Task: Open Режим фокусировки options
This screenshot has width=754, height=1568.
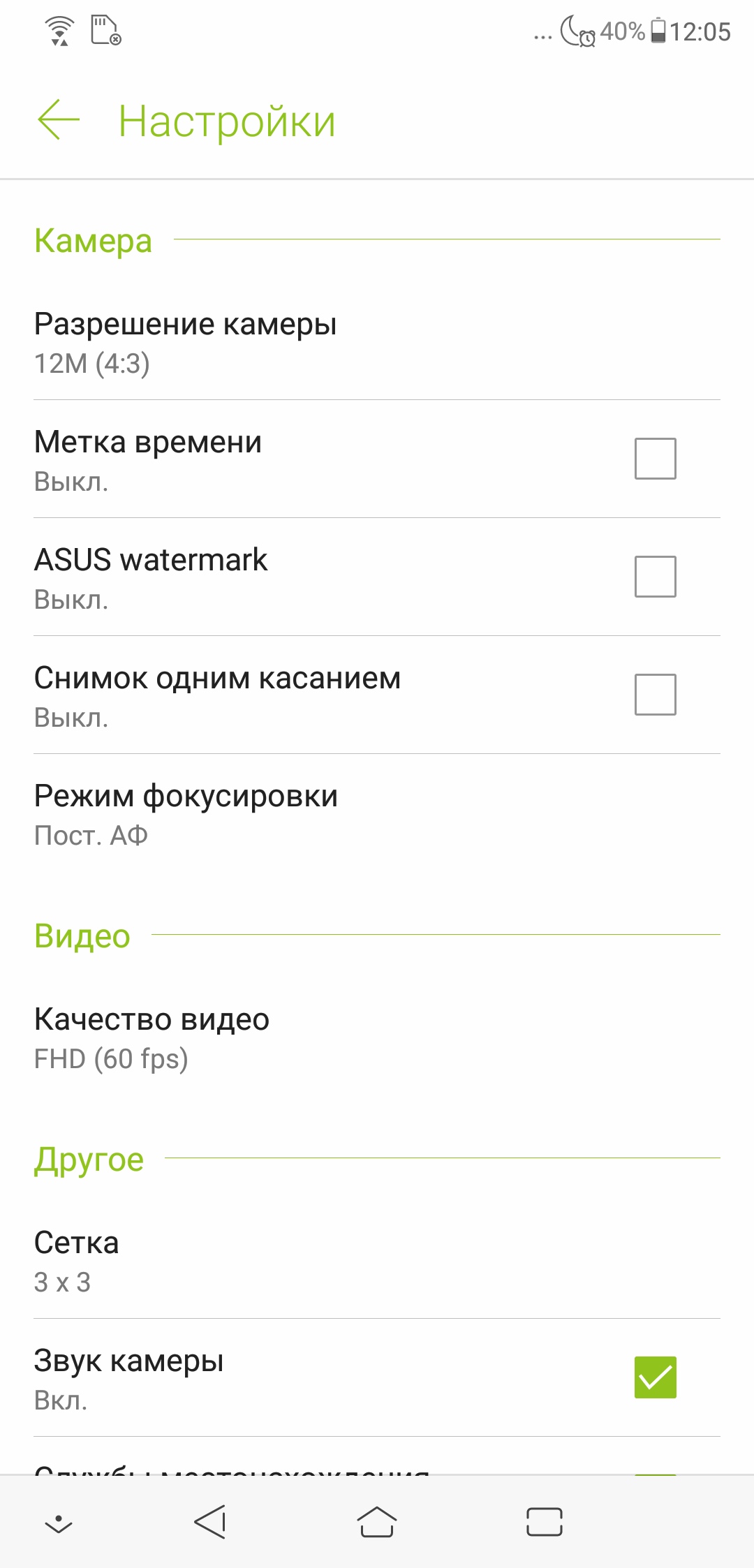Action: [377, 813]
